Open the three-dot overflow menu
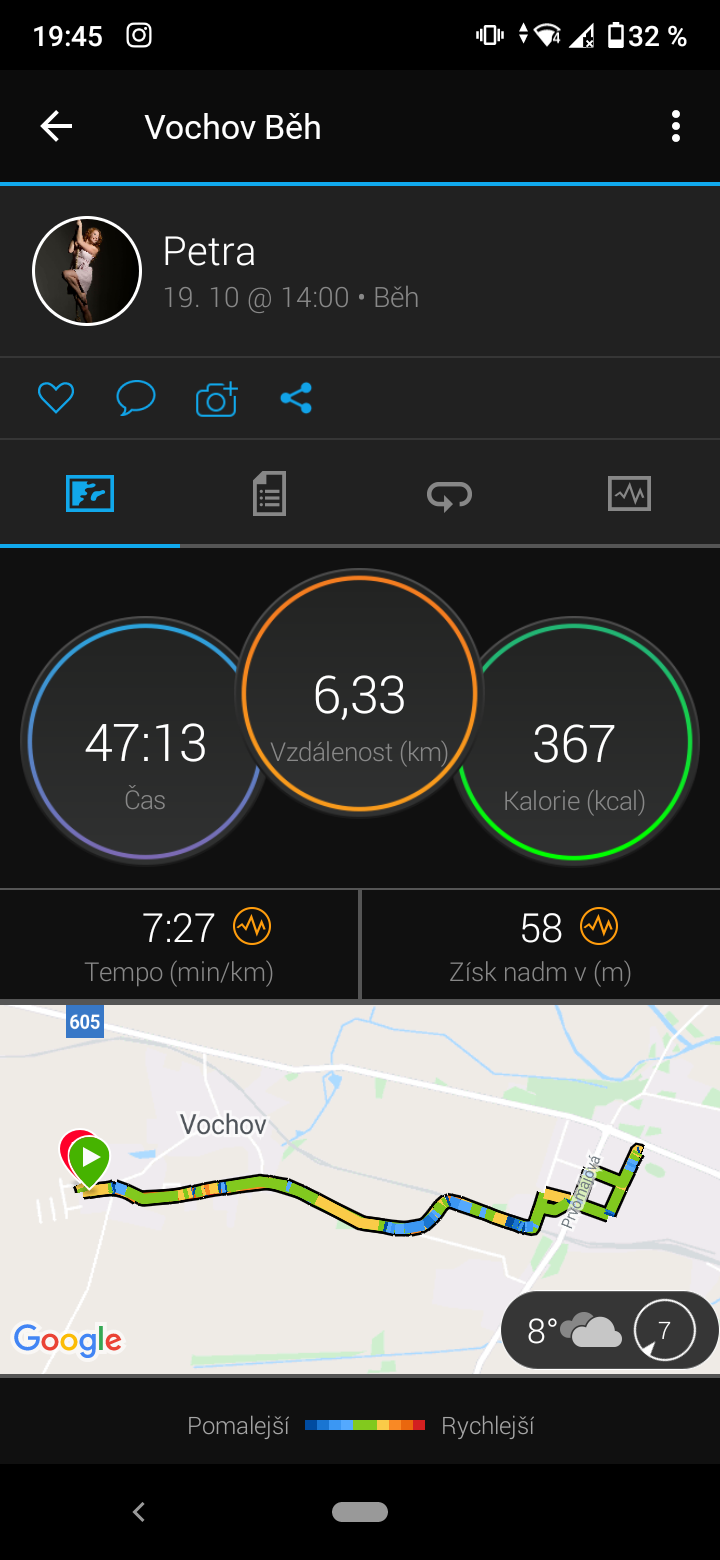Image resolution: width=720 pixels, height=1560 pixels. (x=676, y=127)
